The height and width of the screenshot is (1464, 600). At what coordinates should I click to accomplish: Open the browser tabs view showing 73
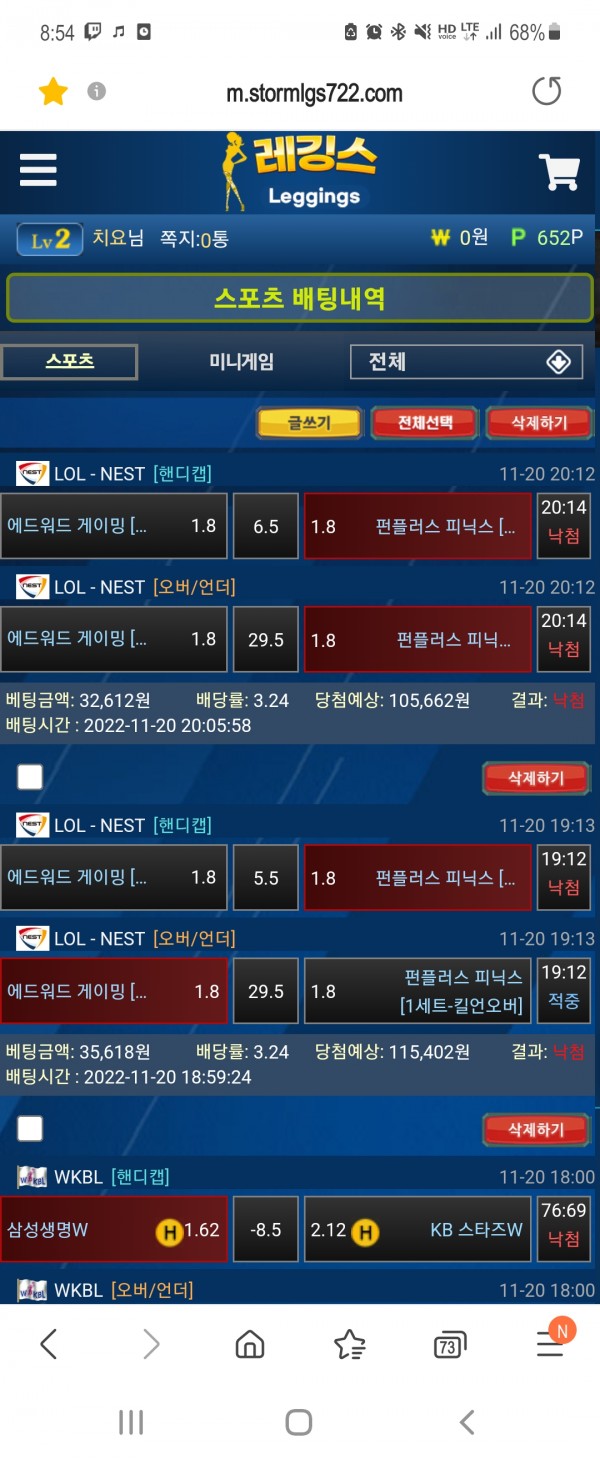(449, 1346)
